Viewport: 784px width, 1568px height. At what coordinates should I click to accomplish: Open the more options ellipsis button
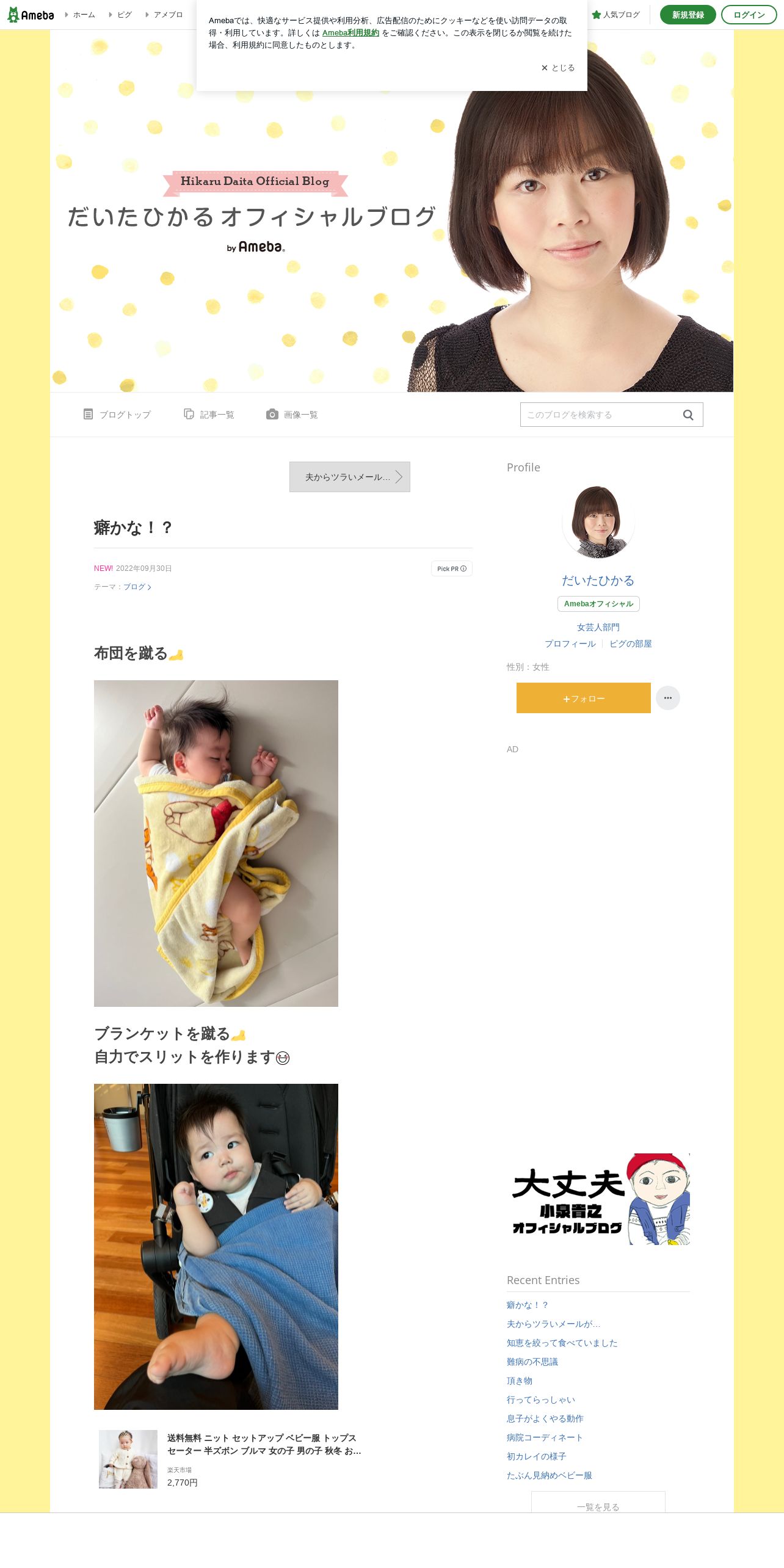click(668, 698)
